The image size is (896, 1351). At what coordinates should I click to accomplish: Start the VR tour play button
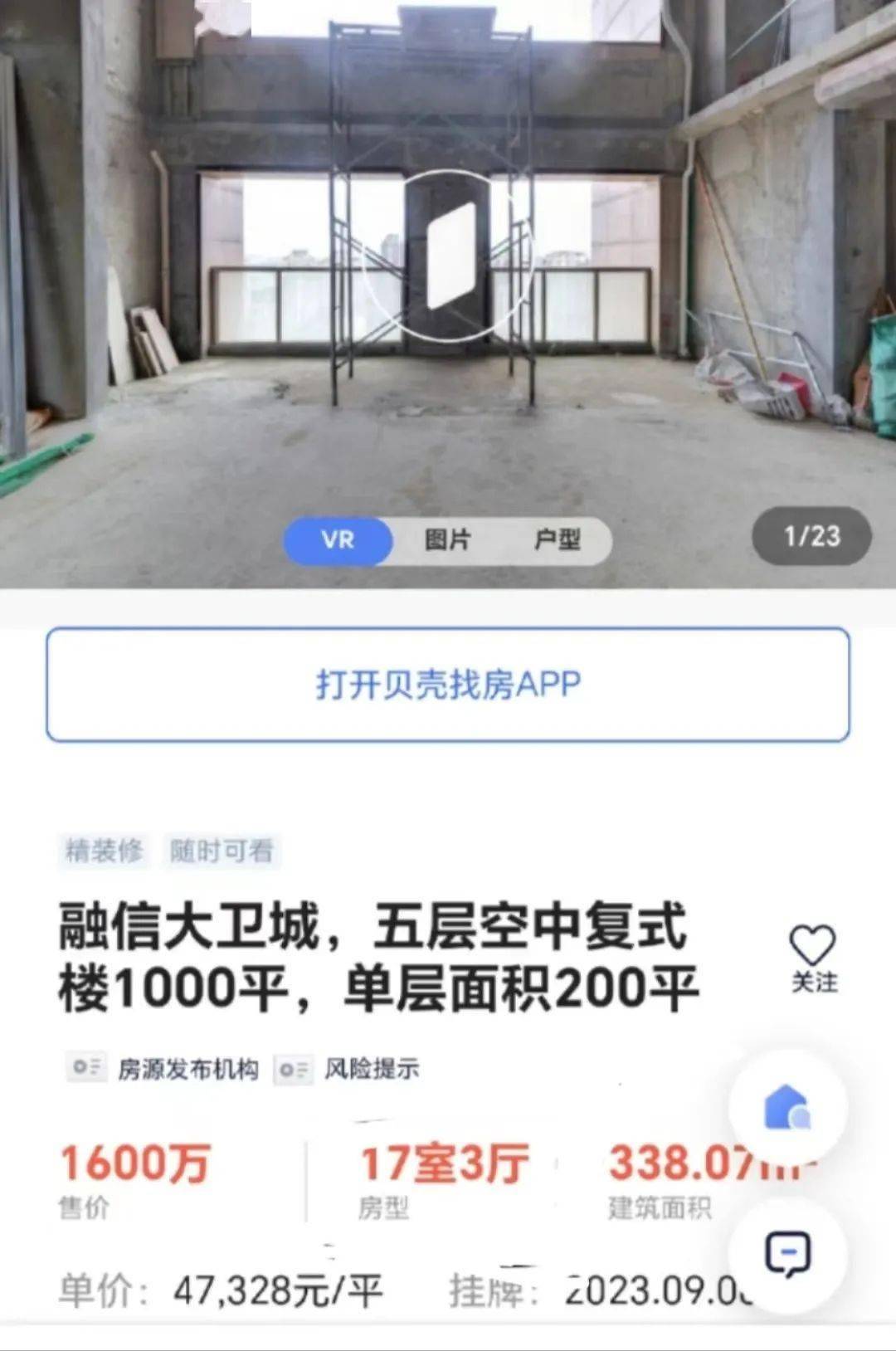(x=449, y=256)
